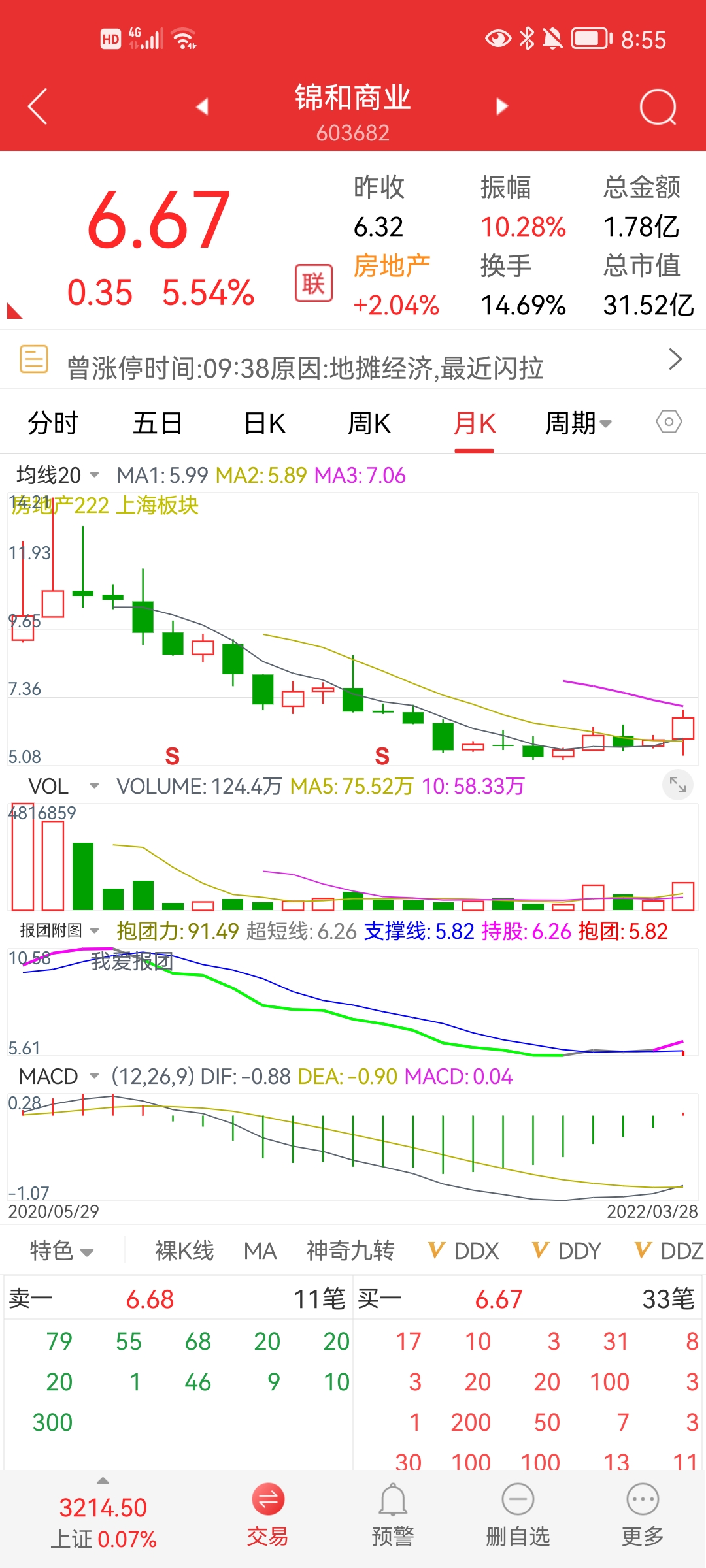Open the stock search magnifier
The height and width of the screenshot is (1568, 706).
coord(660,105)
